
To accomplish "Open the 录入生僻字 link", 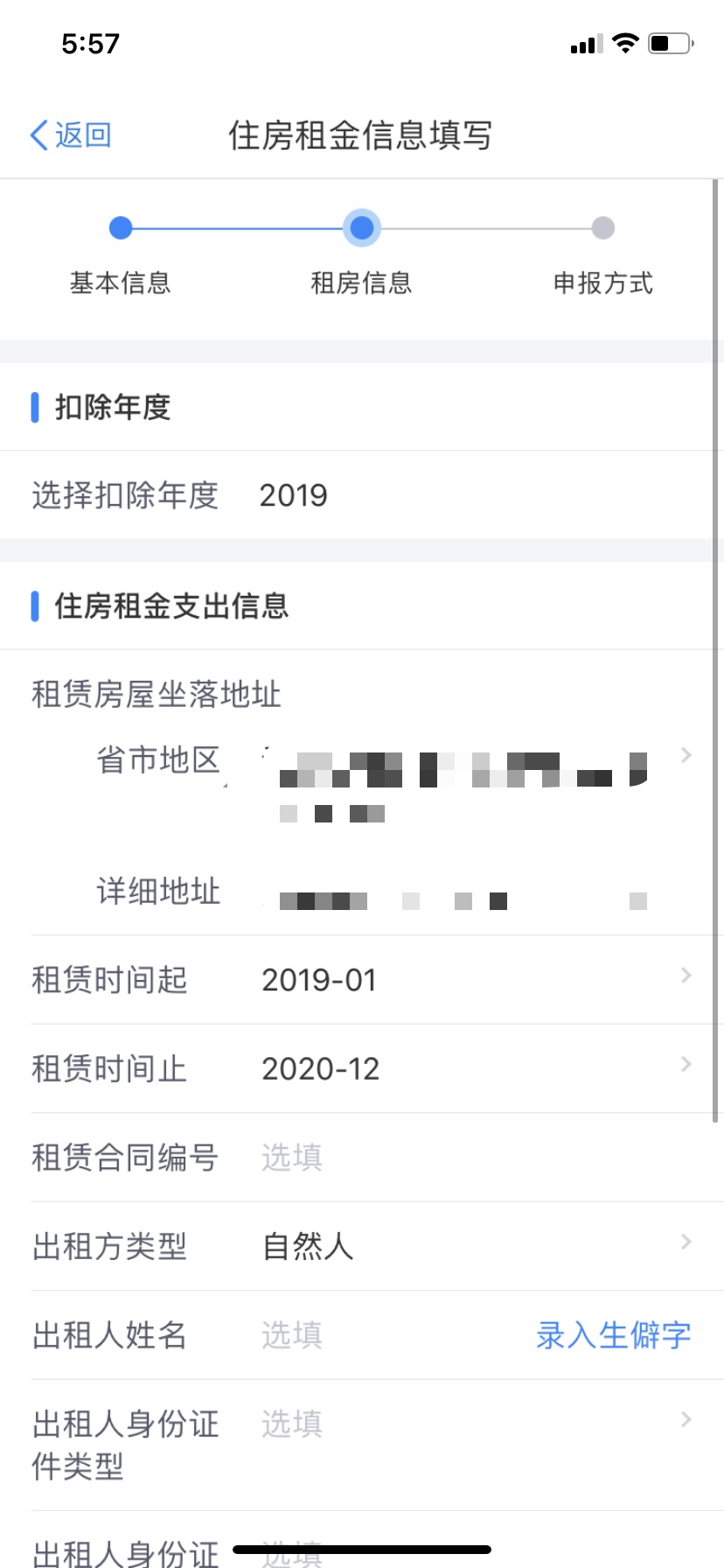I will 613,1335.
